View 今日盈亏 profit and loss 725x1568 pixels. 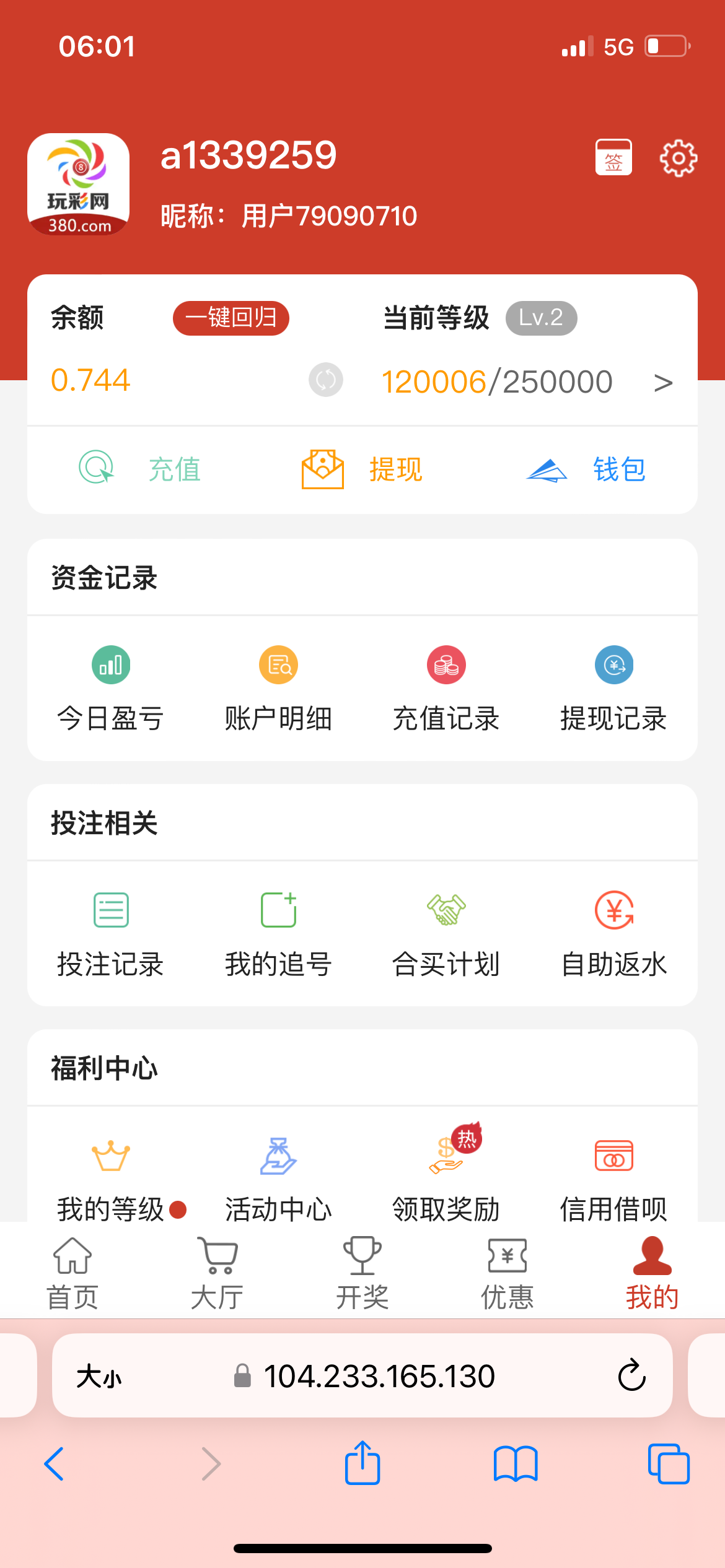click(111, 687)
